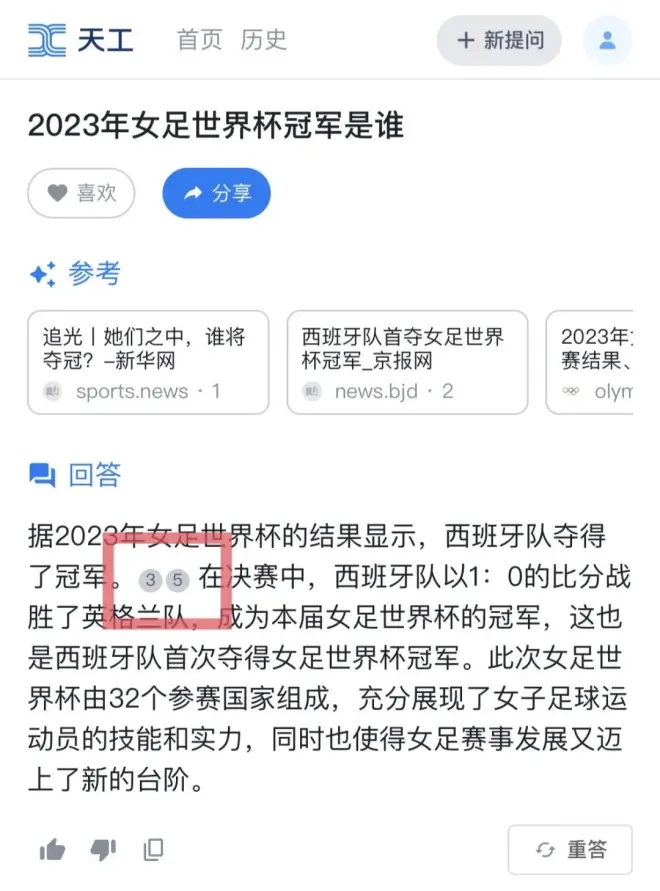View citation number 5 in the answer
660x891 pixels.
tap(176, 579)
